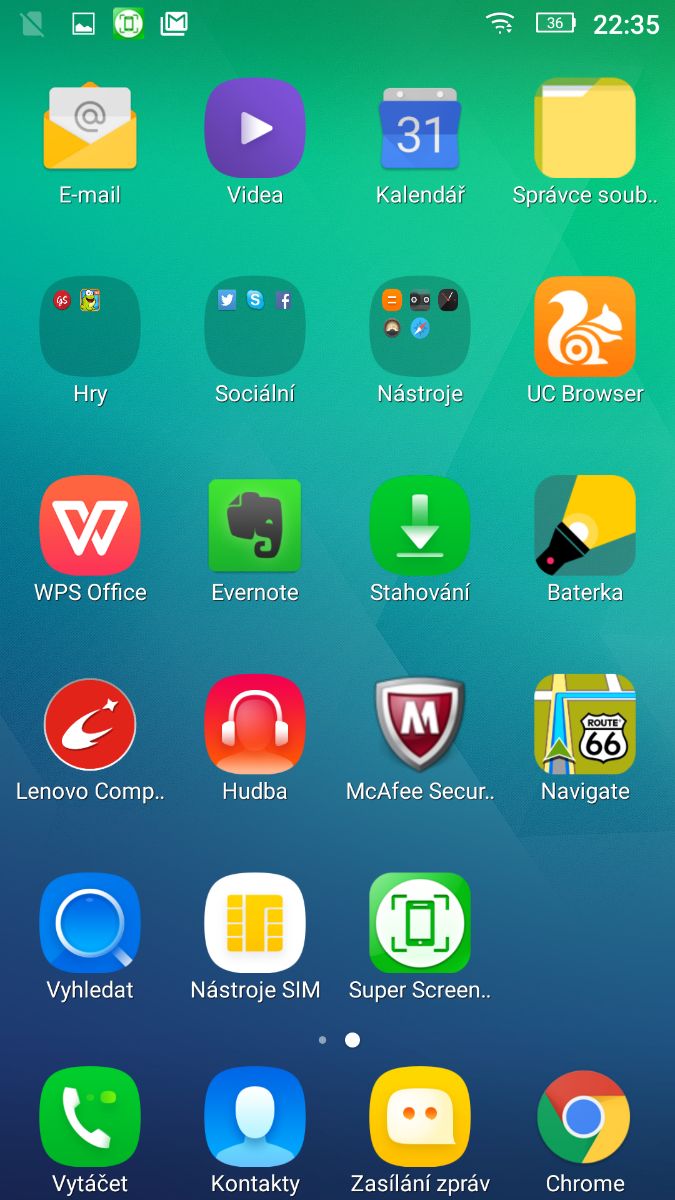Launch UC Browser

[x=585, y=326]
